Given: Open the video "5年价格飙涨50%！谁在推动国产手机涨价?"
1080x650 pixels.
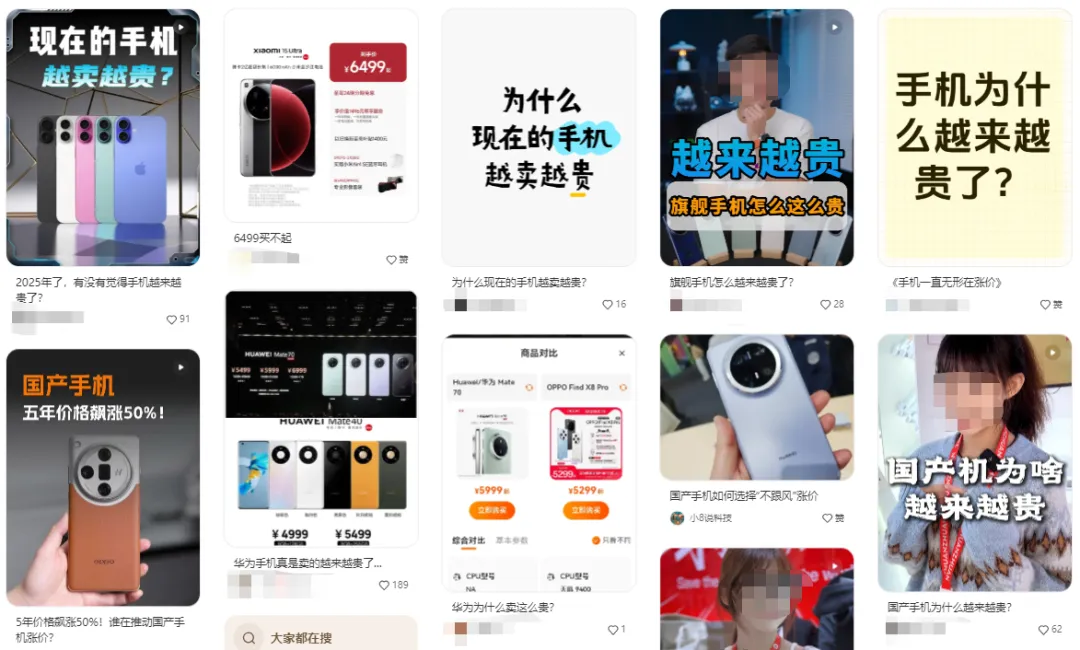Looking at the screenshot, I should [x=103, y=477].
